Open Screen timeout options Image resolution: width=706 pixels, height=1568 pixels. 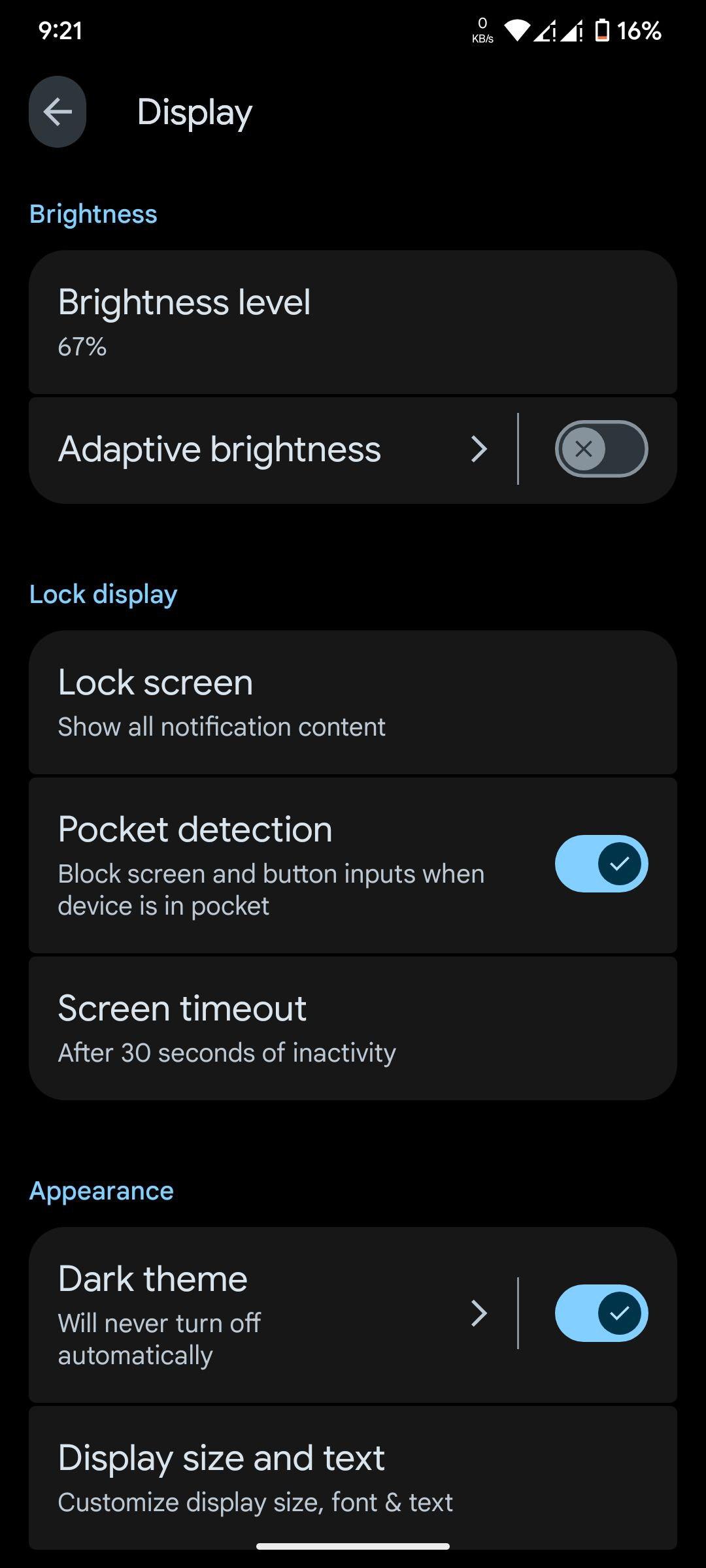coord(353,1028)
